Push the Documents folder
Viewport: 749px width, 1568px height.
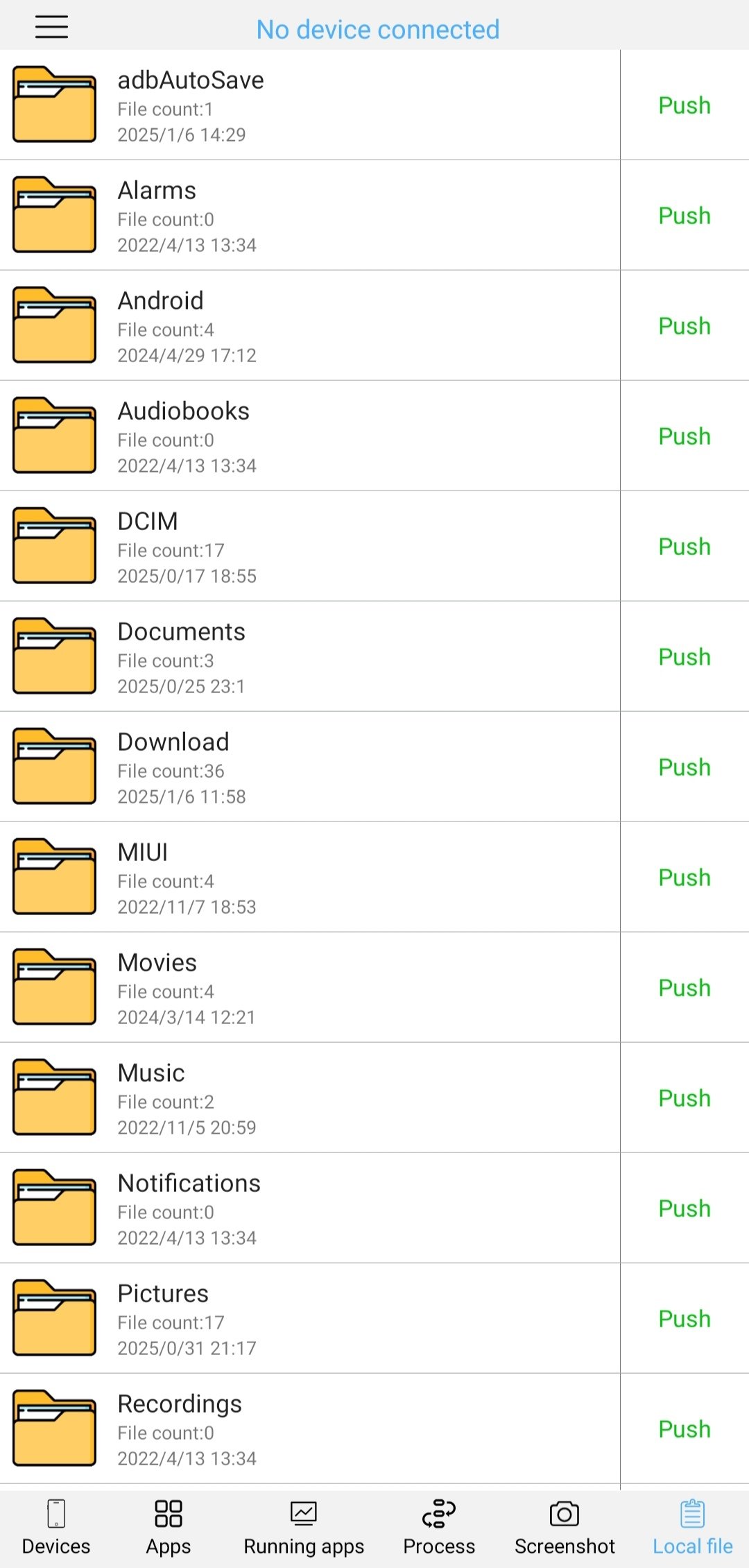685,657
